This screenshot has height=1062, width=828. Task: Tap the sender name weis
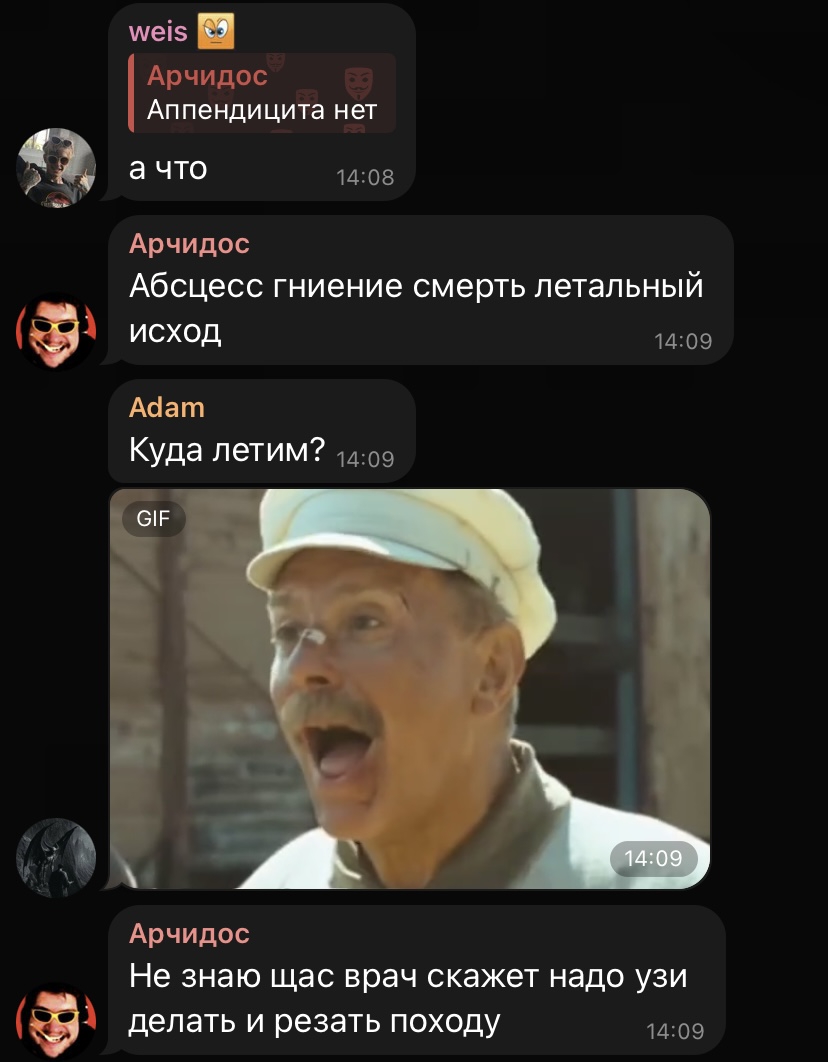pos(158,32)
